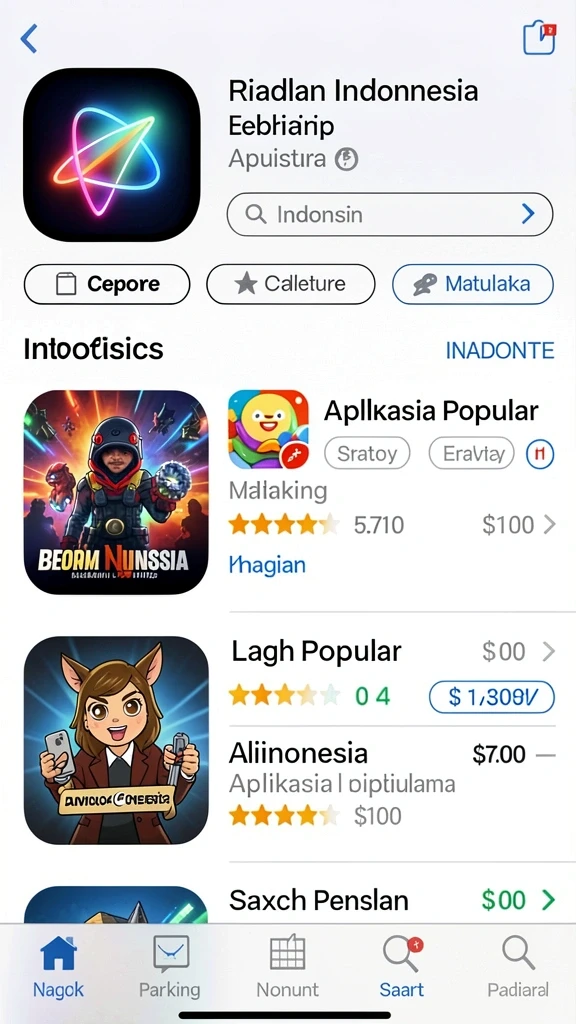
Task: Open the Saxch Penslan row
Action: pyautogui.click(x=392, y=901)
